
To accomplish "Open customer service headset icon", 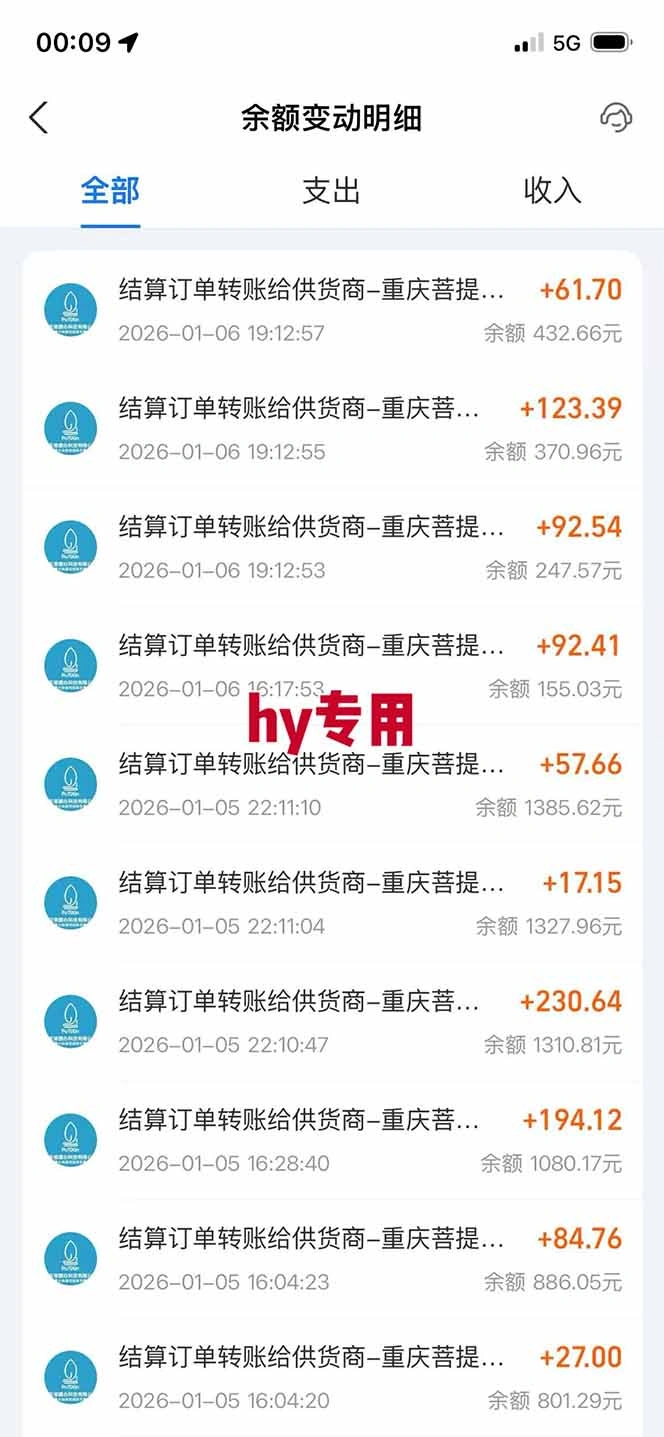I will coord(616,118).
